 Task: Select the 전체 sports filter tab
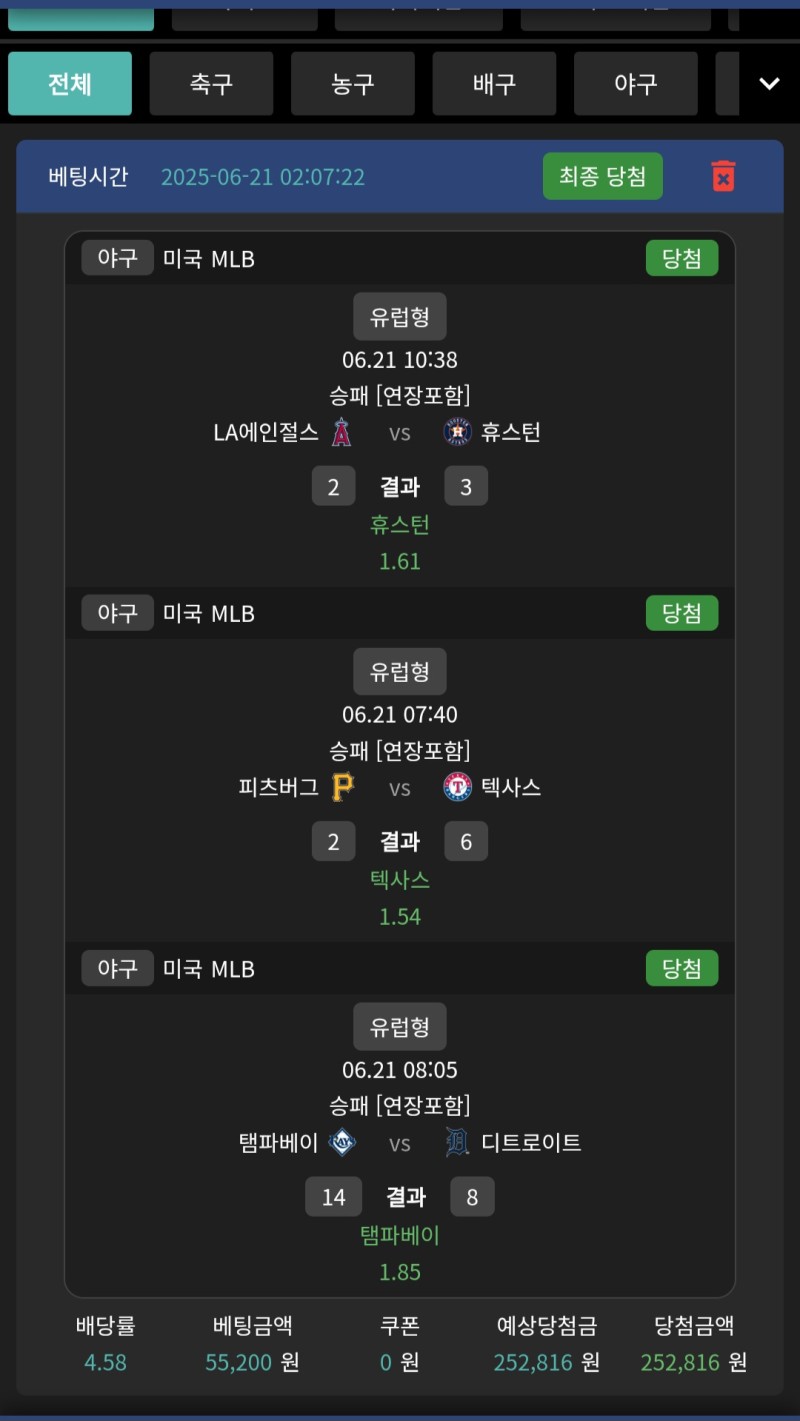click(x=70, y=84)
